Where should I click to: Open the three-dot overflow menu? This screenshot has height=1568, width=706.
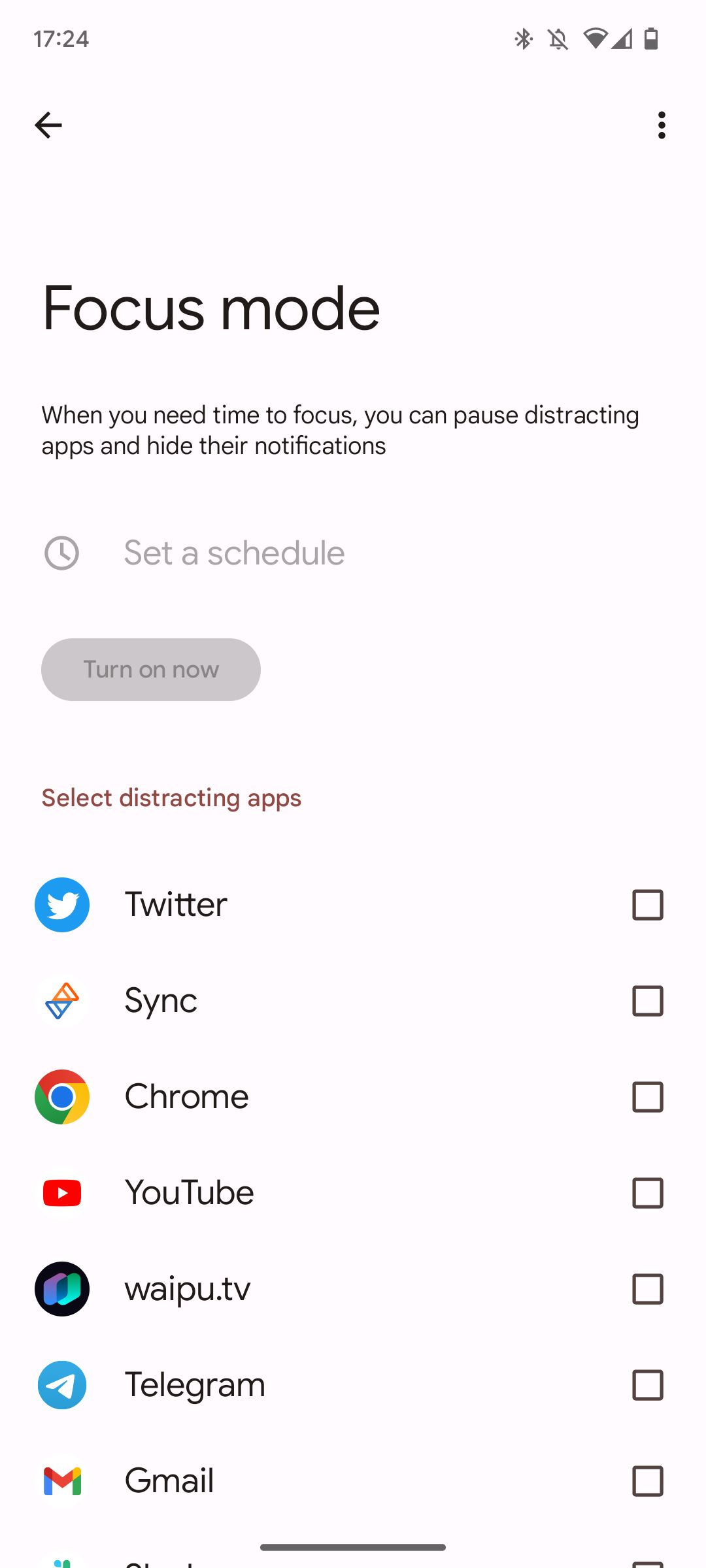[662, 125]
